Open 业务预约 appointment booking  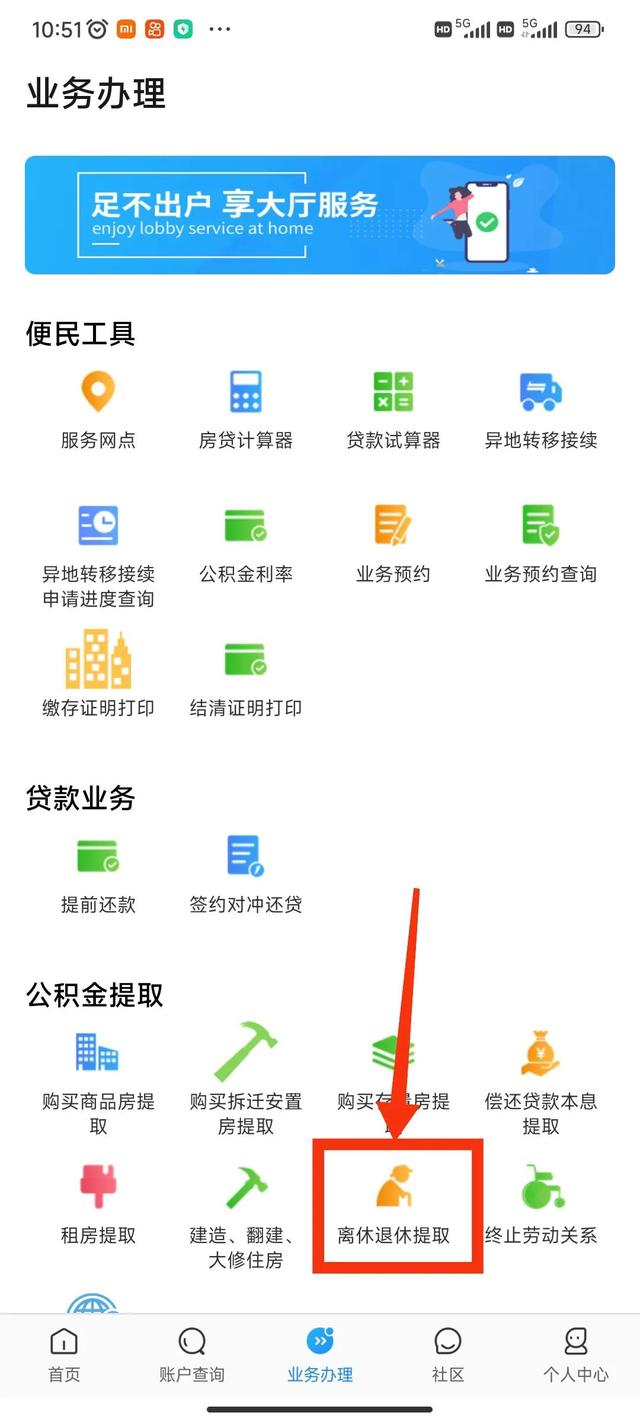393,544
